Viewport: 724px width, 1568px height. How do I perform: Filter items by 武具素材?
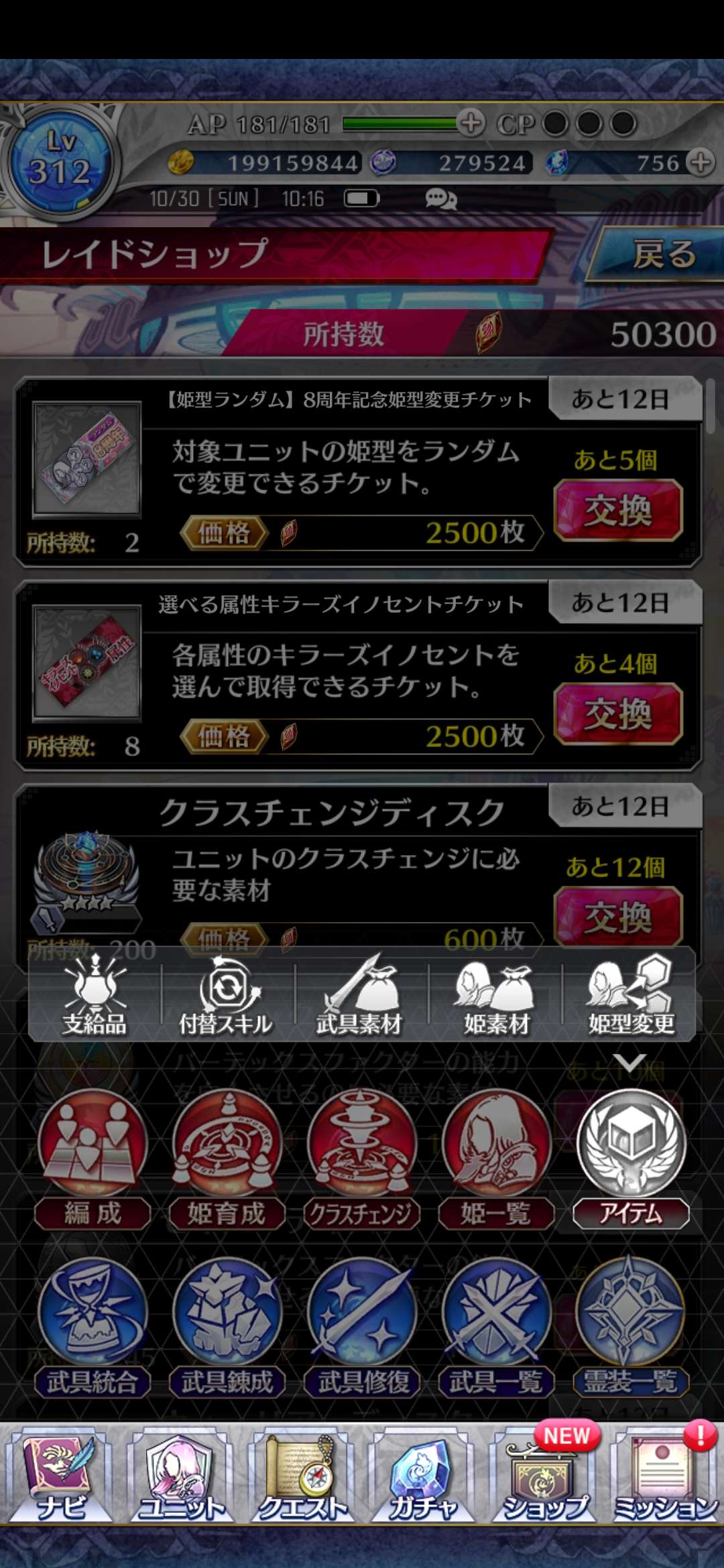[360, 995]
